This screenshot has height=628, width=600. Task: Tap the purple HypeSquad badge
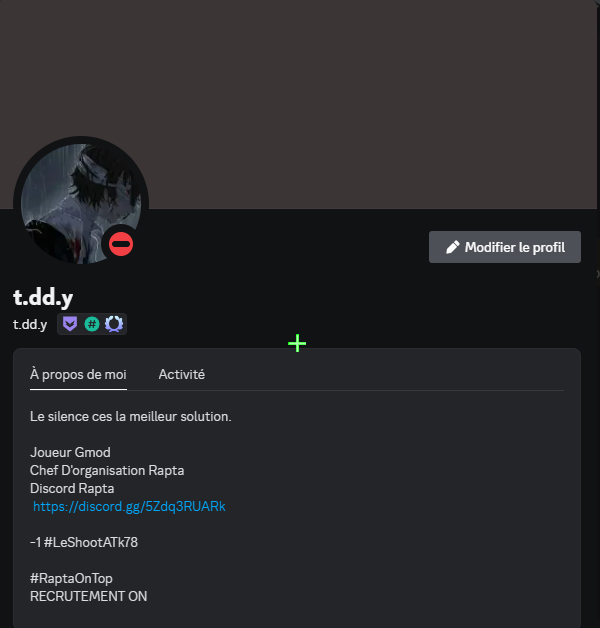coord(70,324)
